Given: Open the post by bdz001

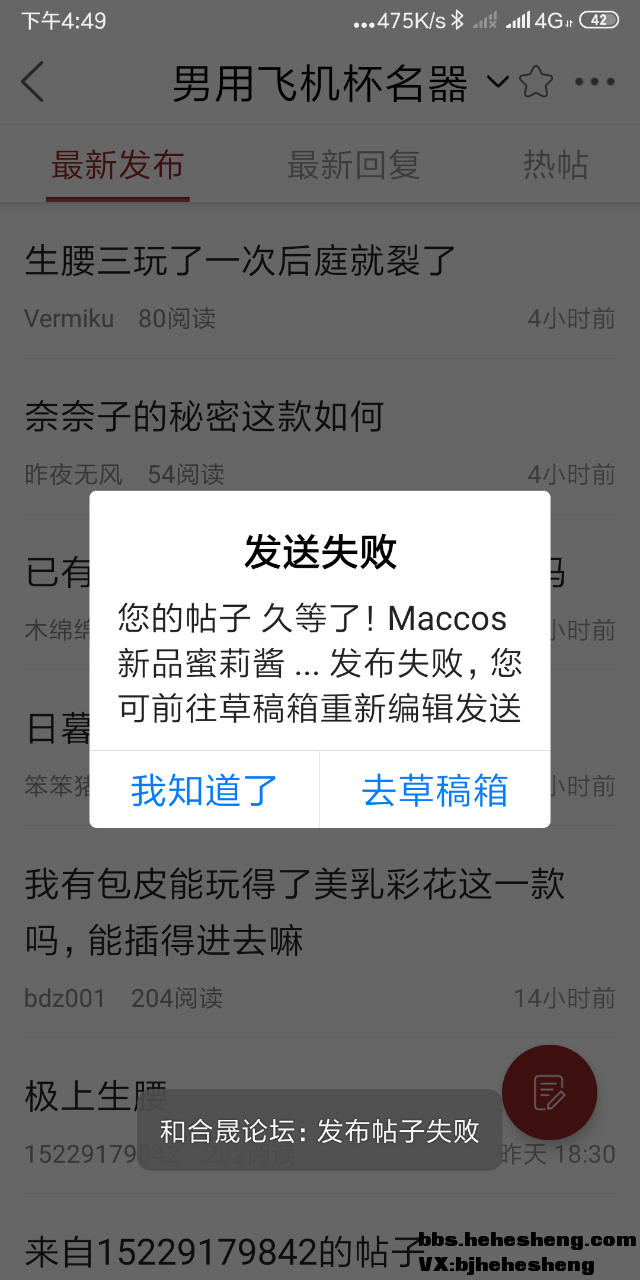Looking at the screenshot, I should point(294,912).
